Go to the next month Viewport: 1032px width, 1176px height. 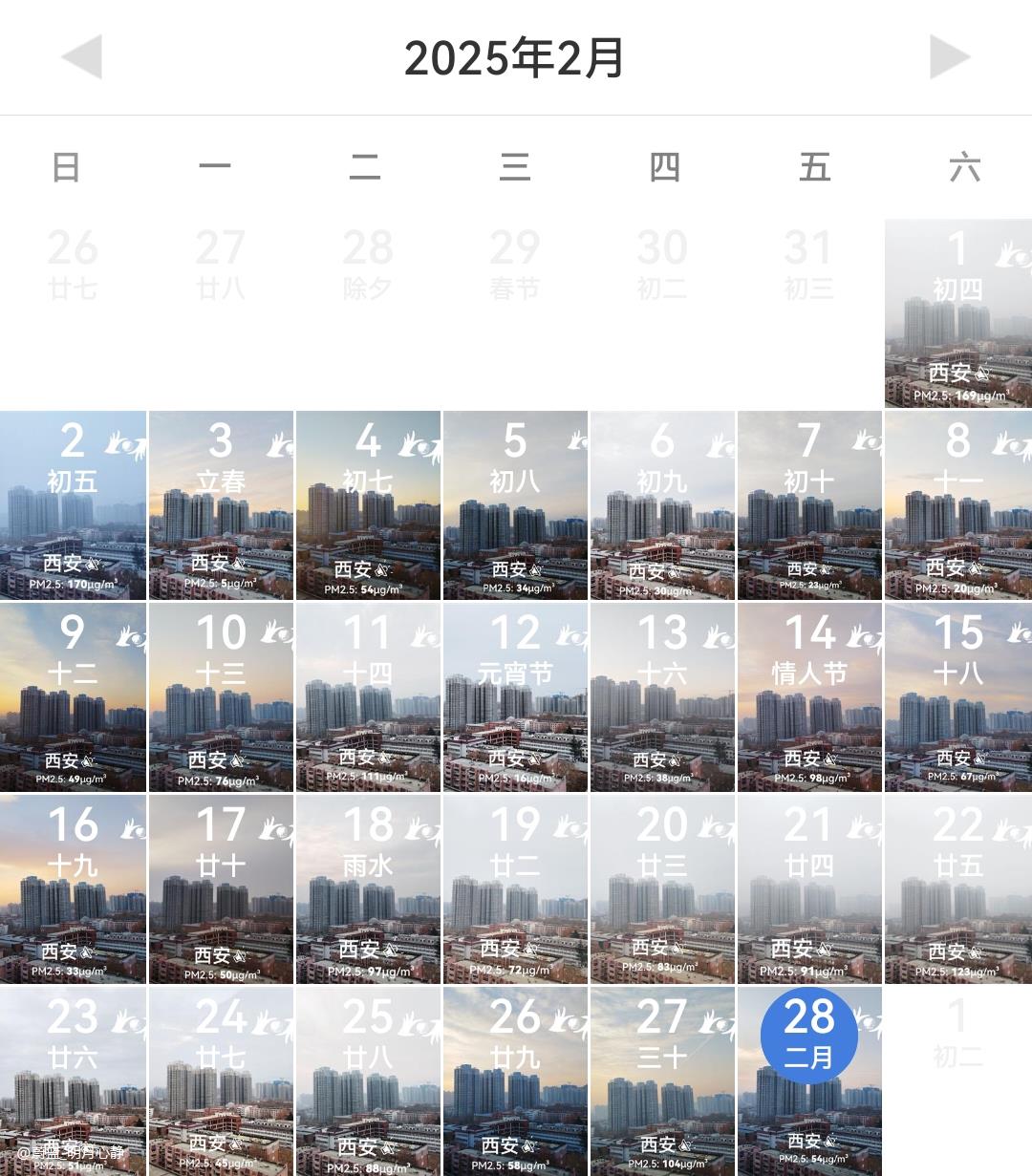coord(949,57)
